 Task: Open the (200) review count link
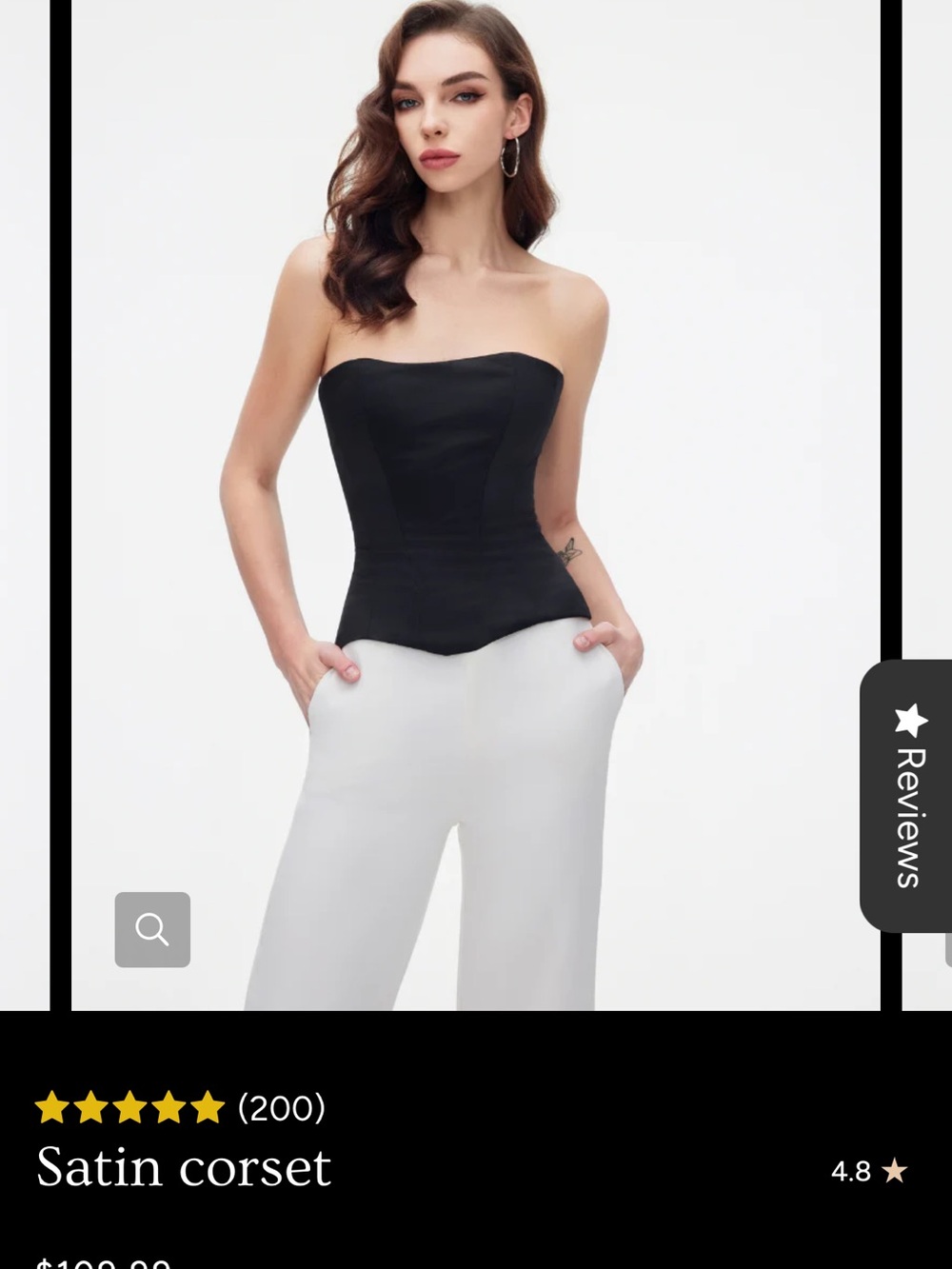(281, 1106)
